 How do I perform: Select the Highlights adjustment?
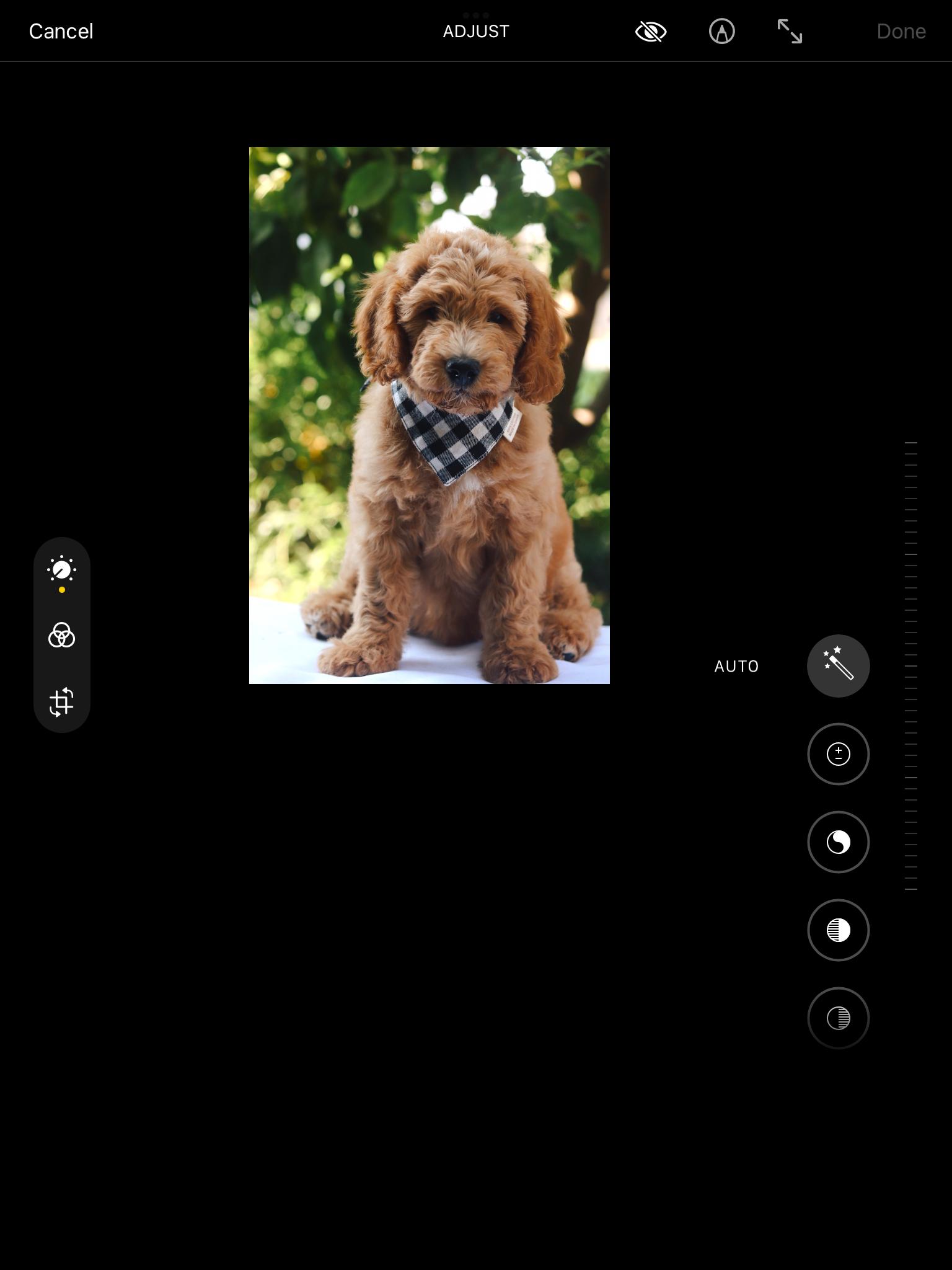[x=838, y=930]
